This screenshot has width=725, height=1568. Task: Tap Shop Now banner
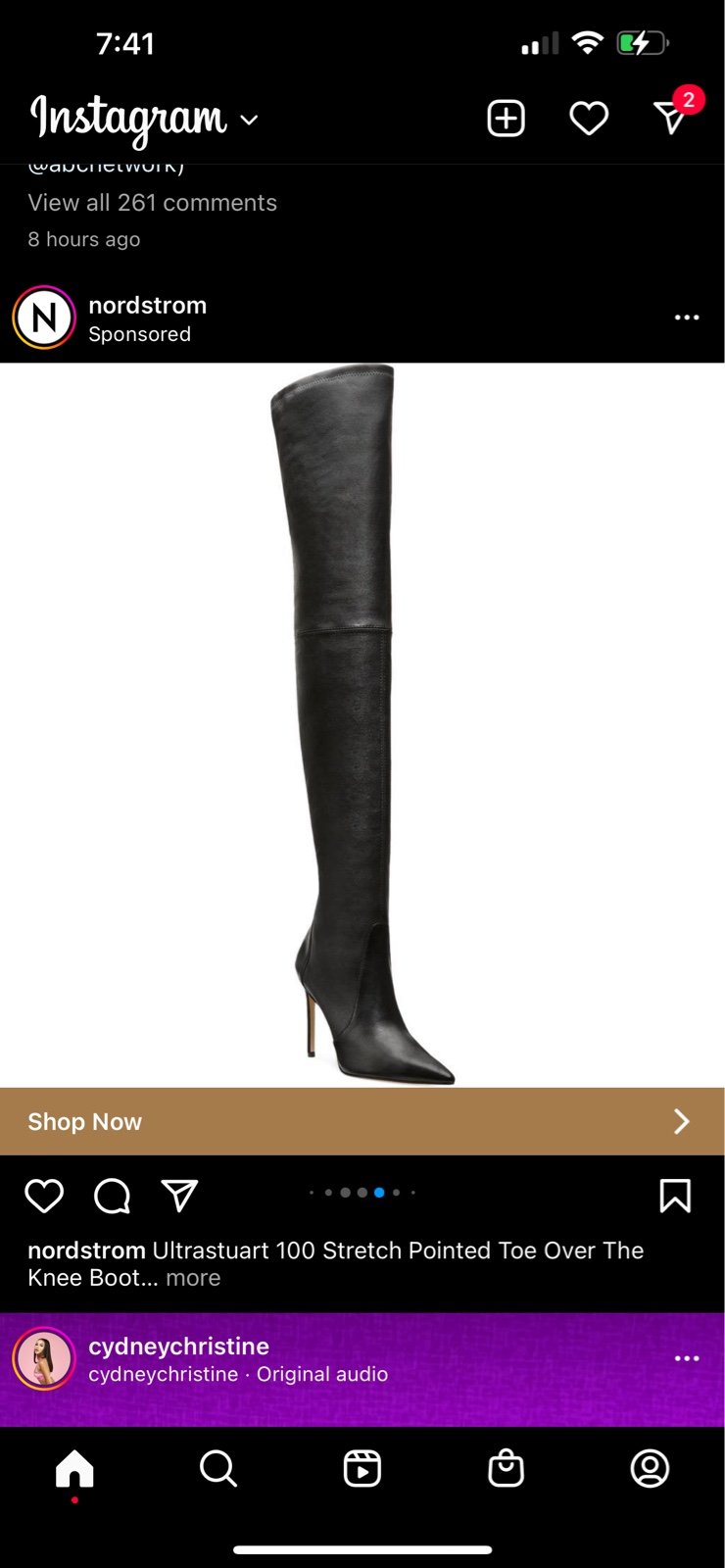pos(362,1121)
